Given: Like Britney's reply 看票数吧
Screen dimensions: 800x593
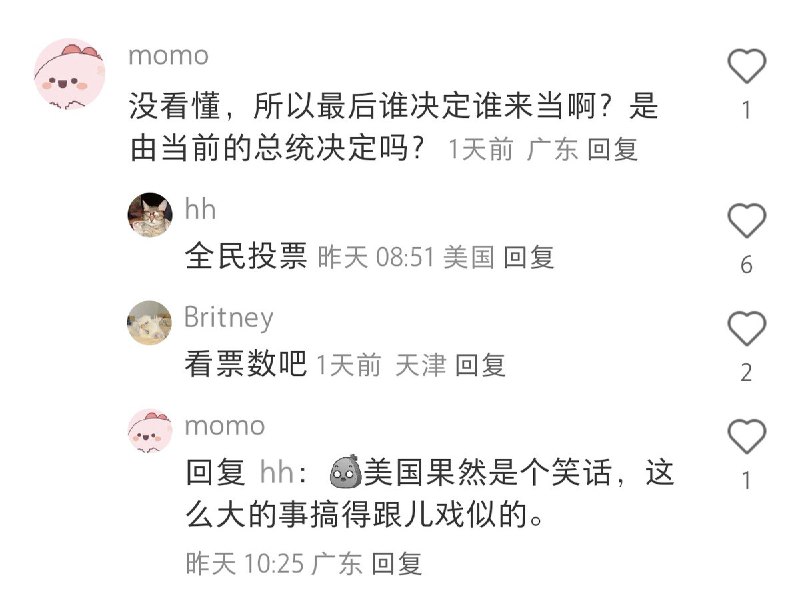Looking at the screenshot, I should [746, 328].
